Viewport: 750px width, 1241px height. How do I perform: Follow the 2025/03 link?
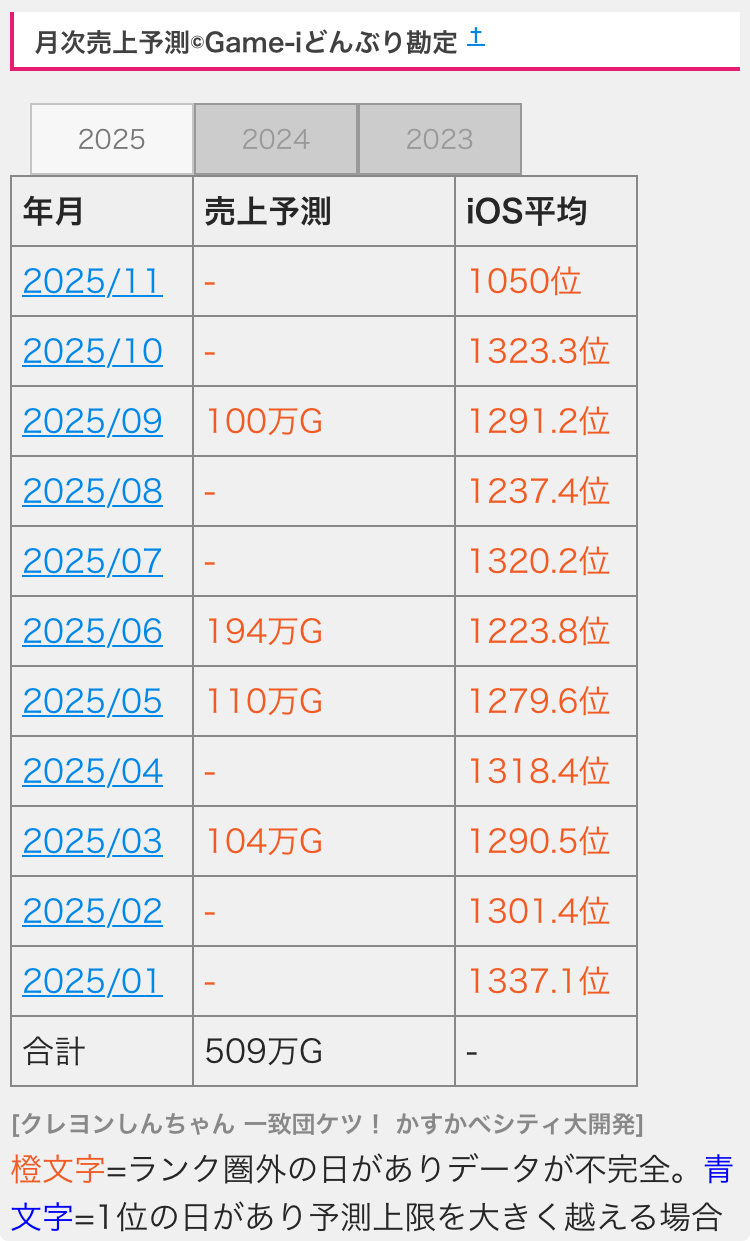click(92, 842)
